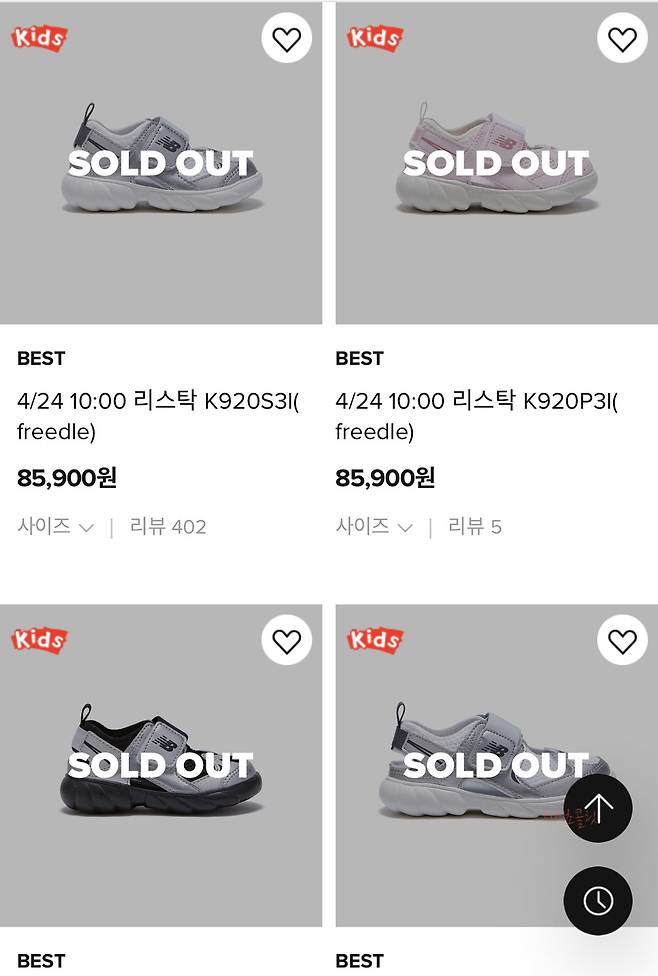
Task: Jump back to top with arrow button
Action: [x=598, y=808]
